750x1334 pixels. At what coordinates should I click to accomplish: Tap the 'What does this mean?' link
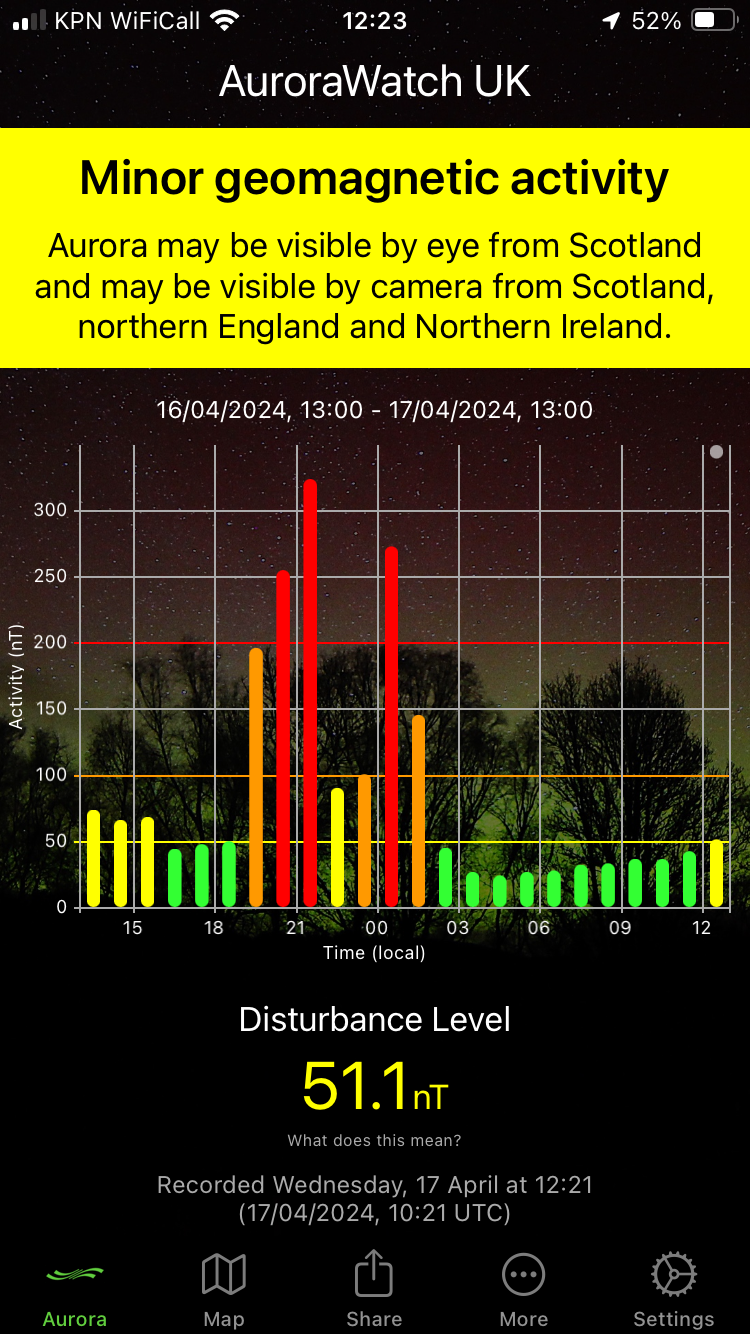click(374, 1140)
